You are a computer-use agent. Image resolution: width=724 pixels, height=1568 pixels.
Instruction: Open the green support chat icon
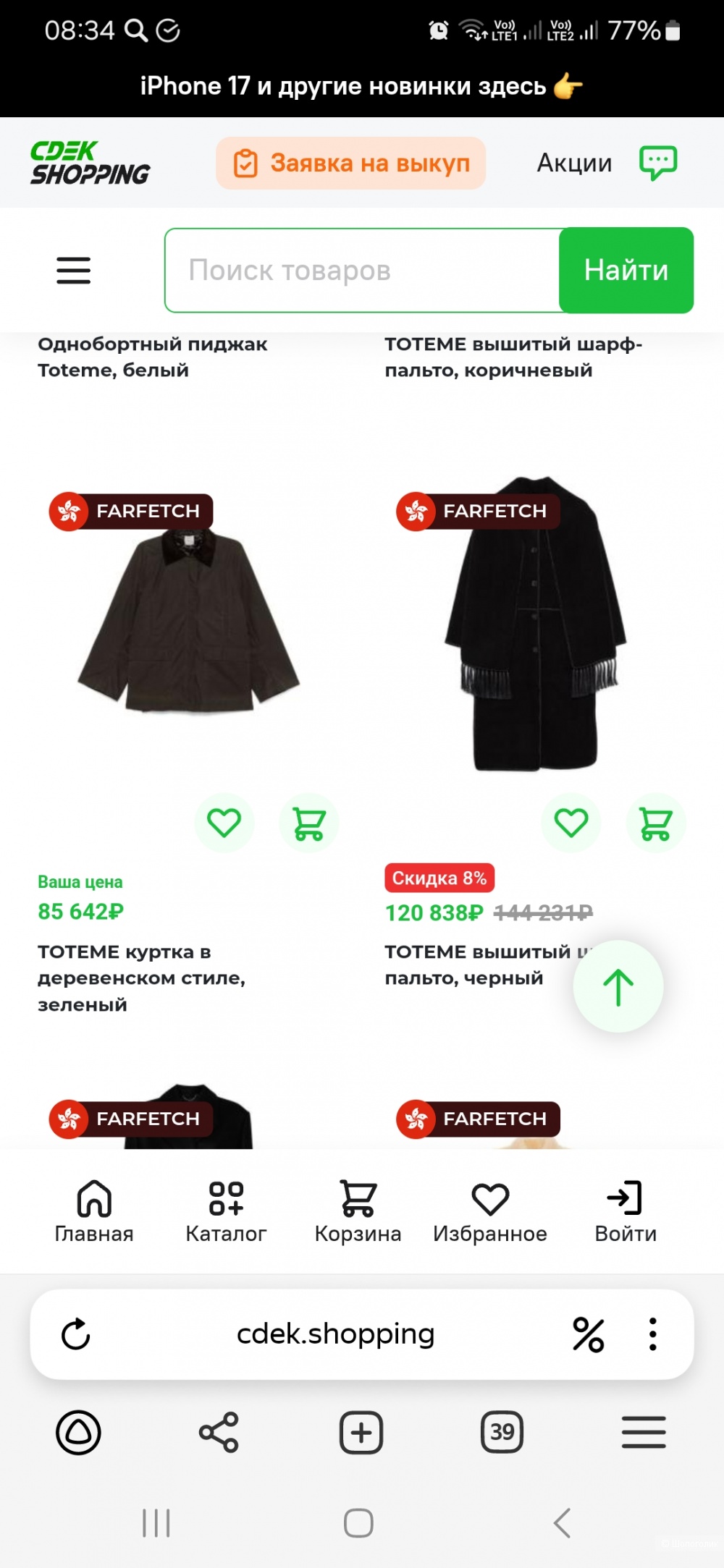point(657,163)
